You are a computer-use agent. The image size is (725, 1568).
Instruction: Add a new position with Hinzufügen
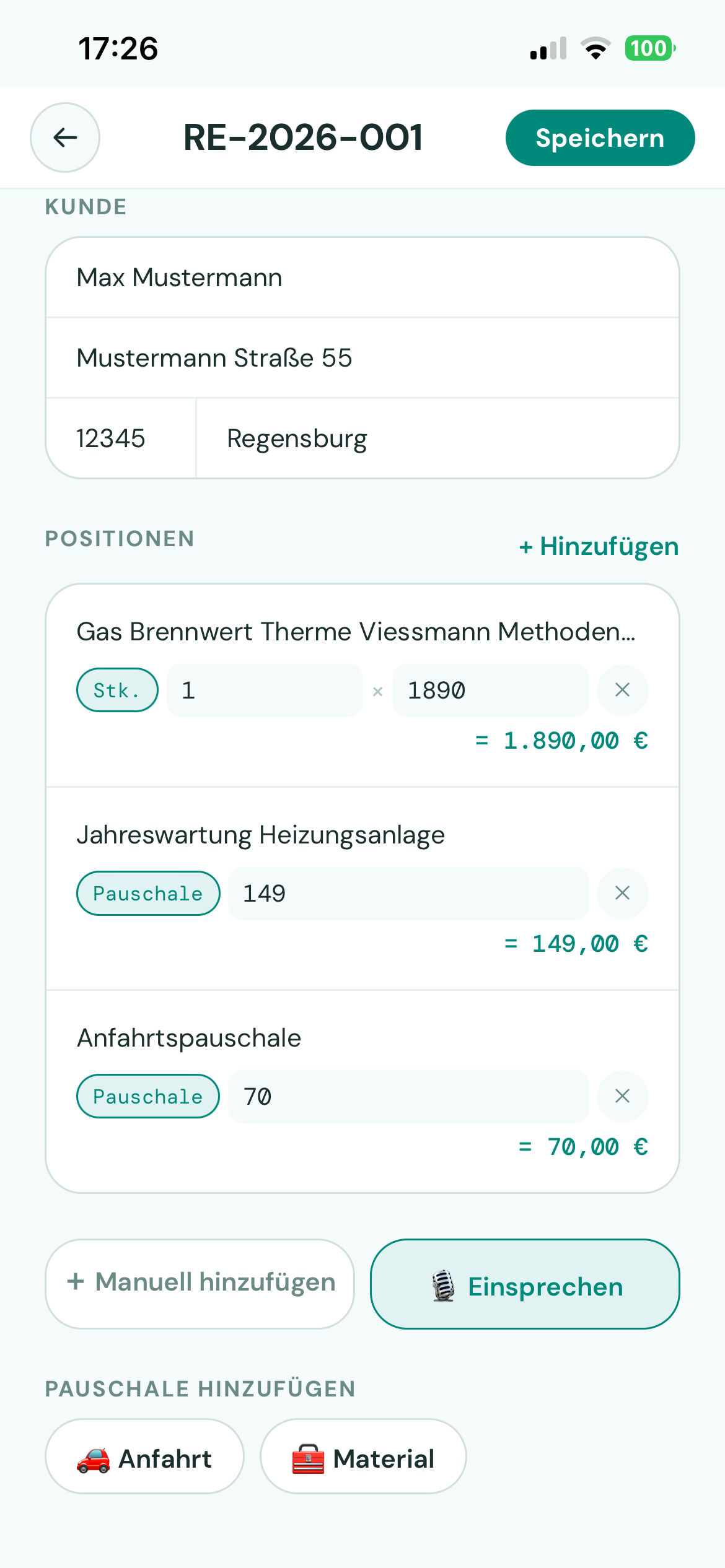click(598, 546)
